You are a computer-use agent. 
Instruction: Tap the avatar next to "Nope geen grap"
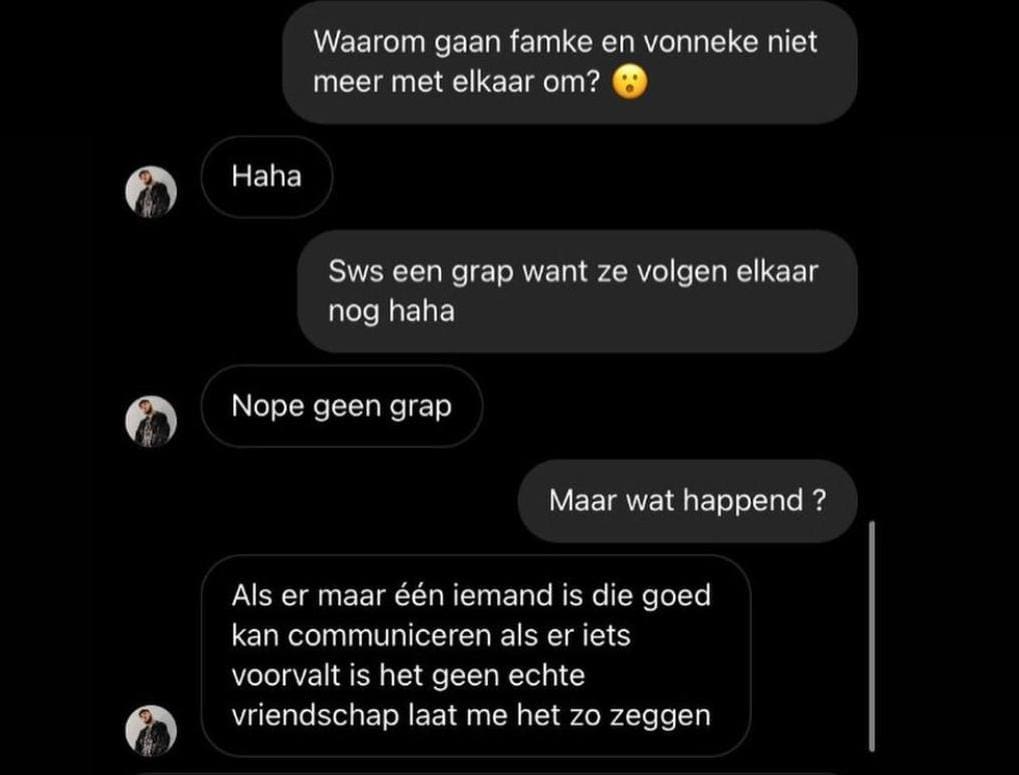click(x=151, y=420)
